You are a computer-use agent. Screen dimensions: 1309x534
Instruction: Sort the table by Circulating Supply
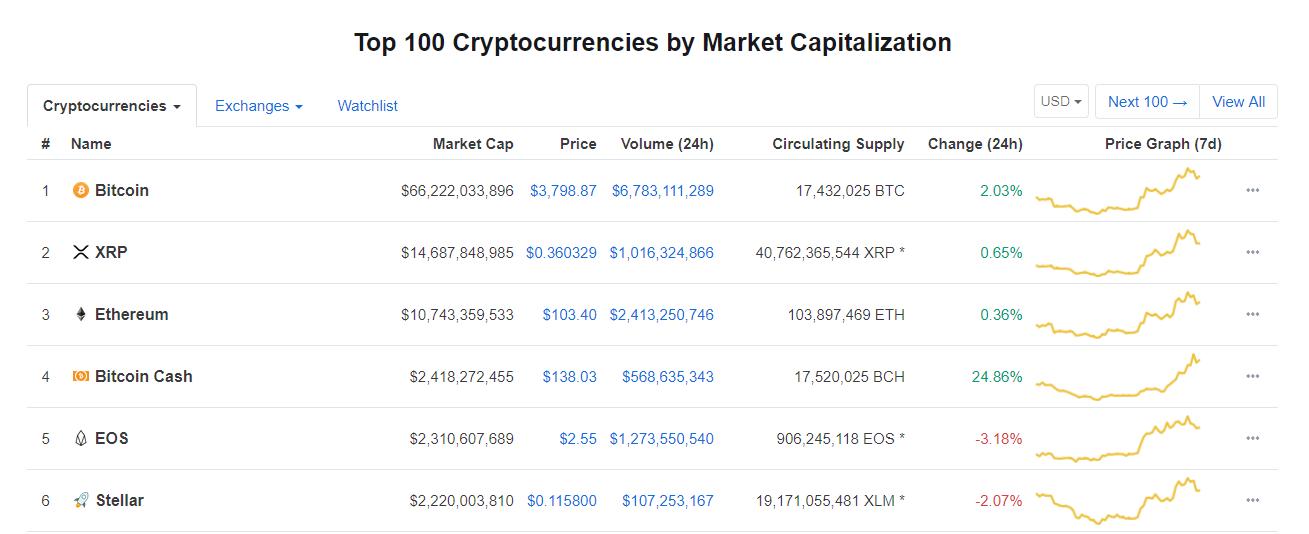coord(837,144)
